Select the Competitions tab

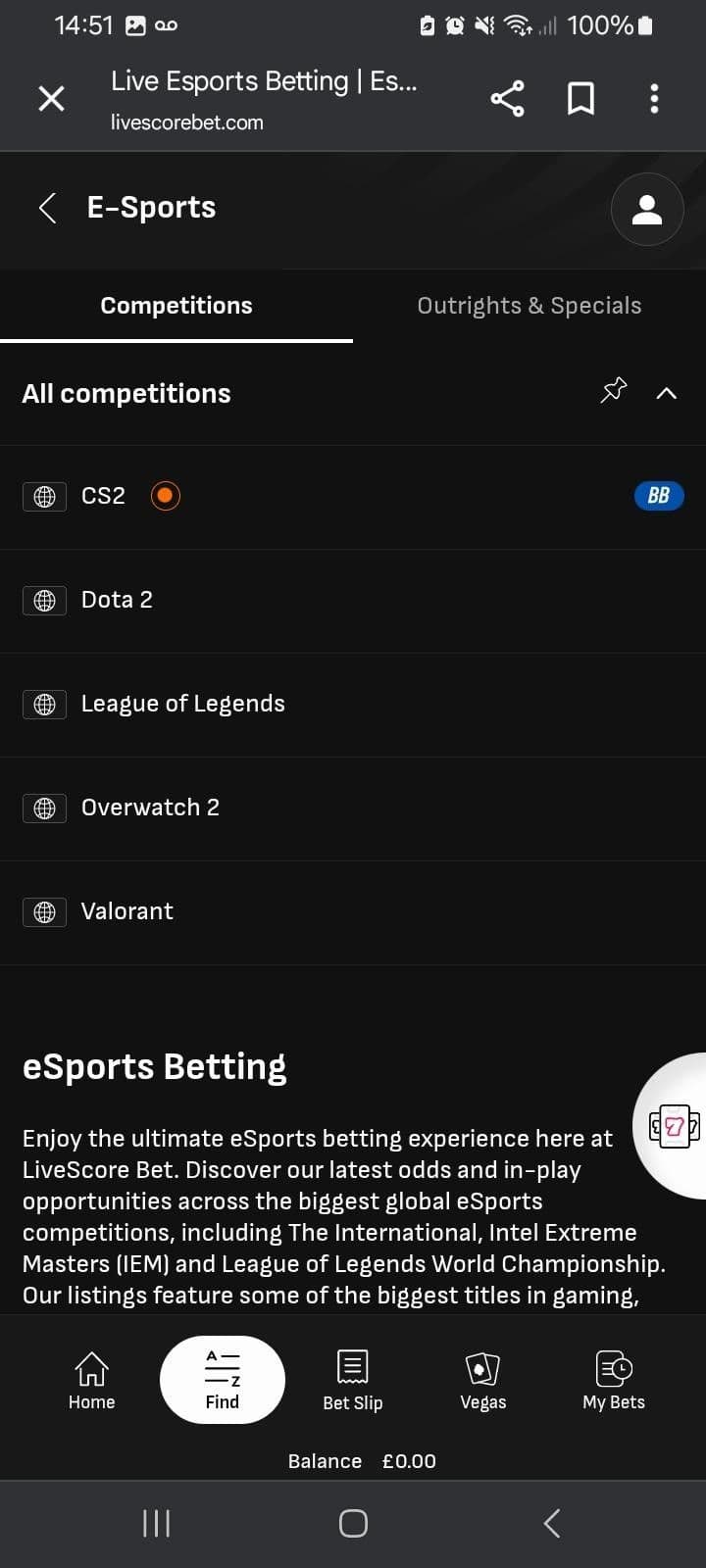click(x=176, y=305)
